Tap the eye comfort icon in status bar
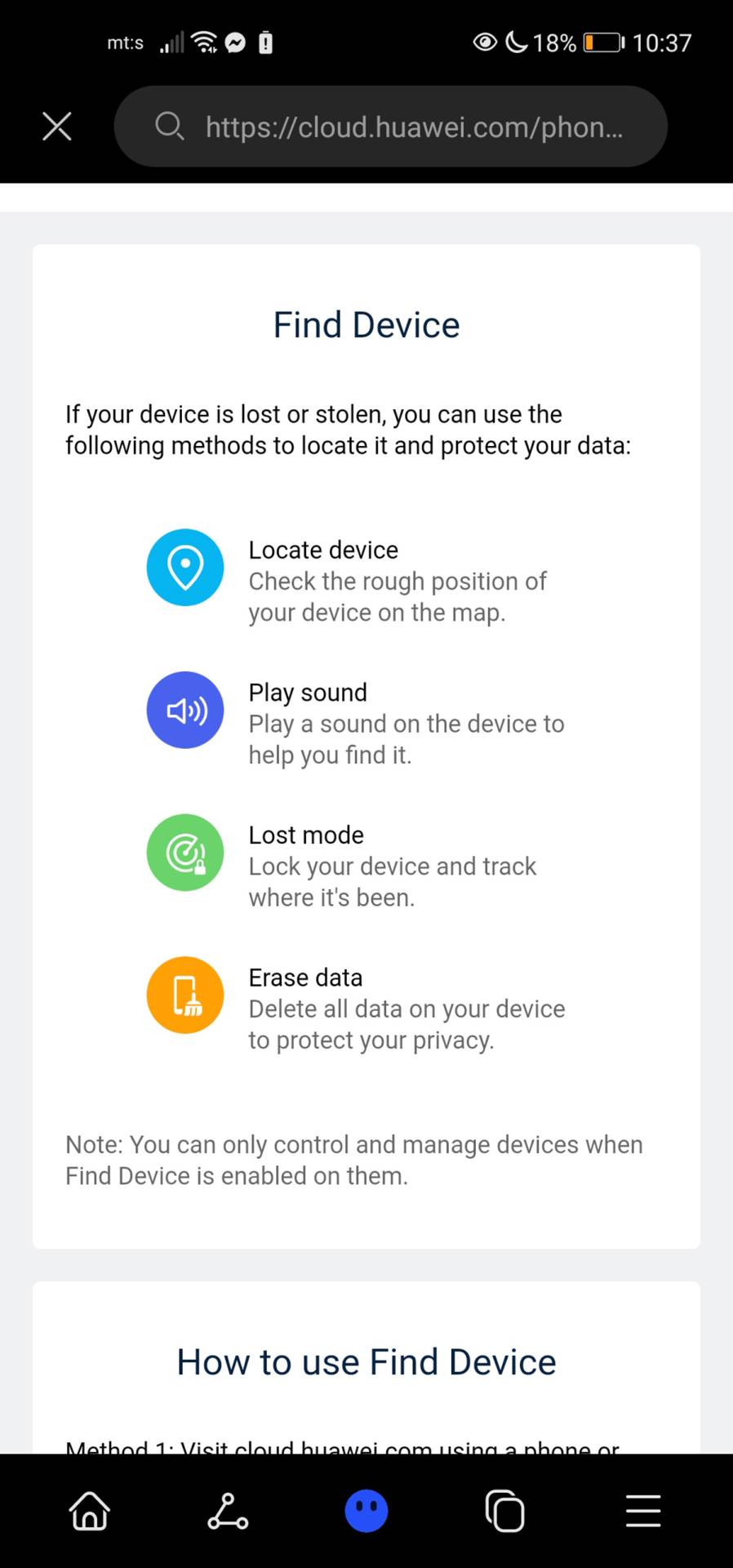733x1568 pixels. [485, 42]
